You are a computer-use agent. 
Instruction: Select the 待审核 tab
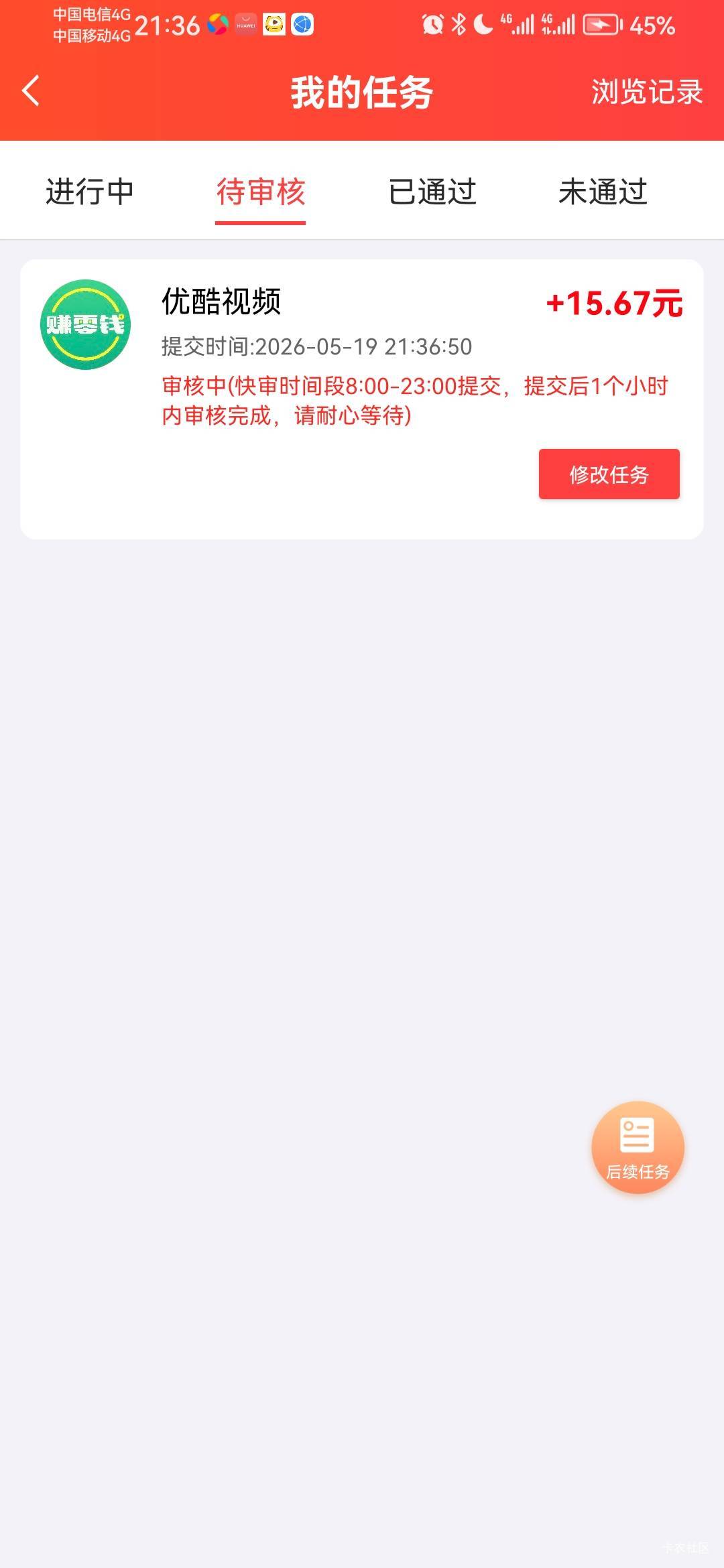click(x=261, y=192)
